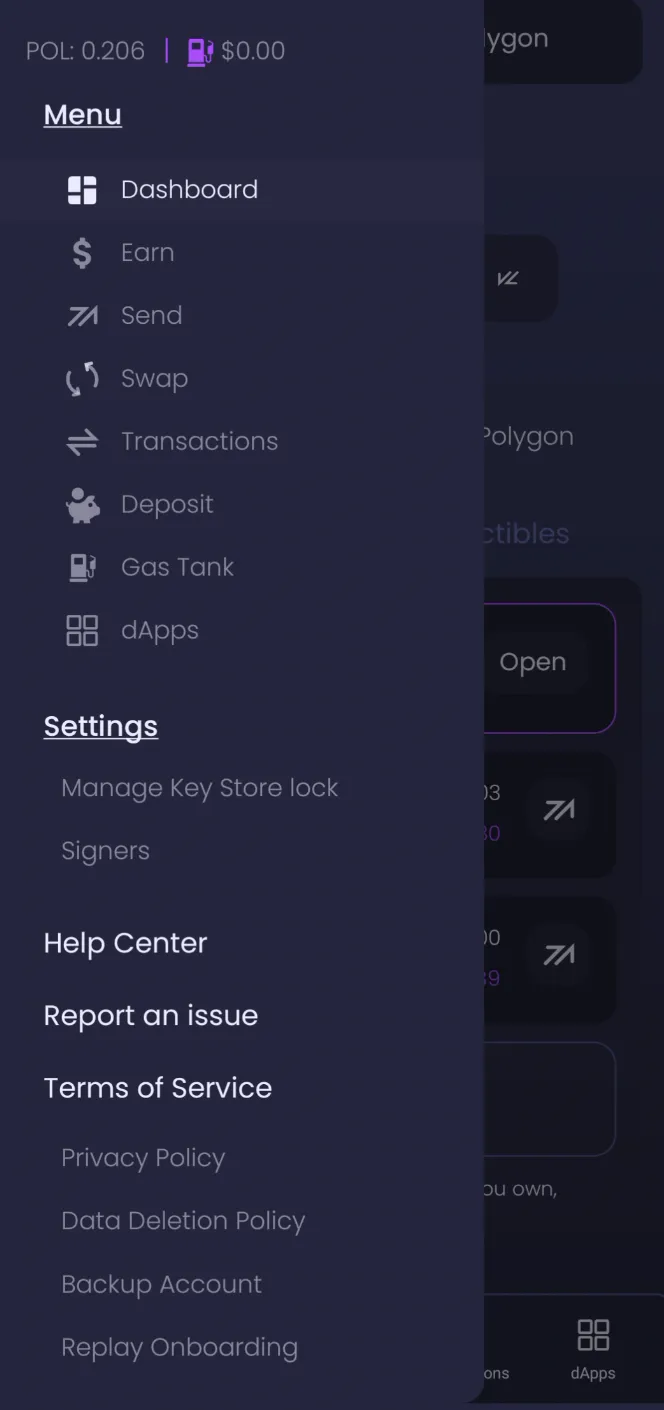Tap Replay Onboarding
This screenshot has height=1410, width=664.
tap(179, 1347)
